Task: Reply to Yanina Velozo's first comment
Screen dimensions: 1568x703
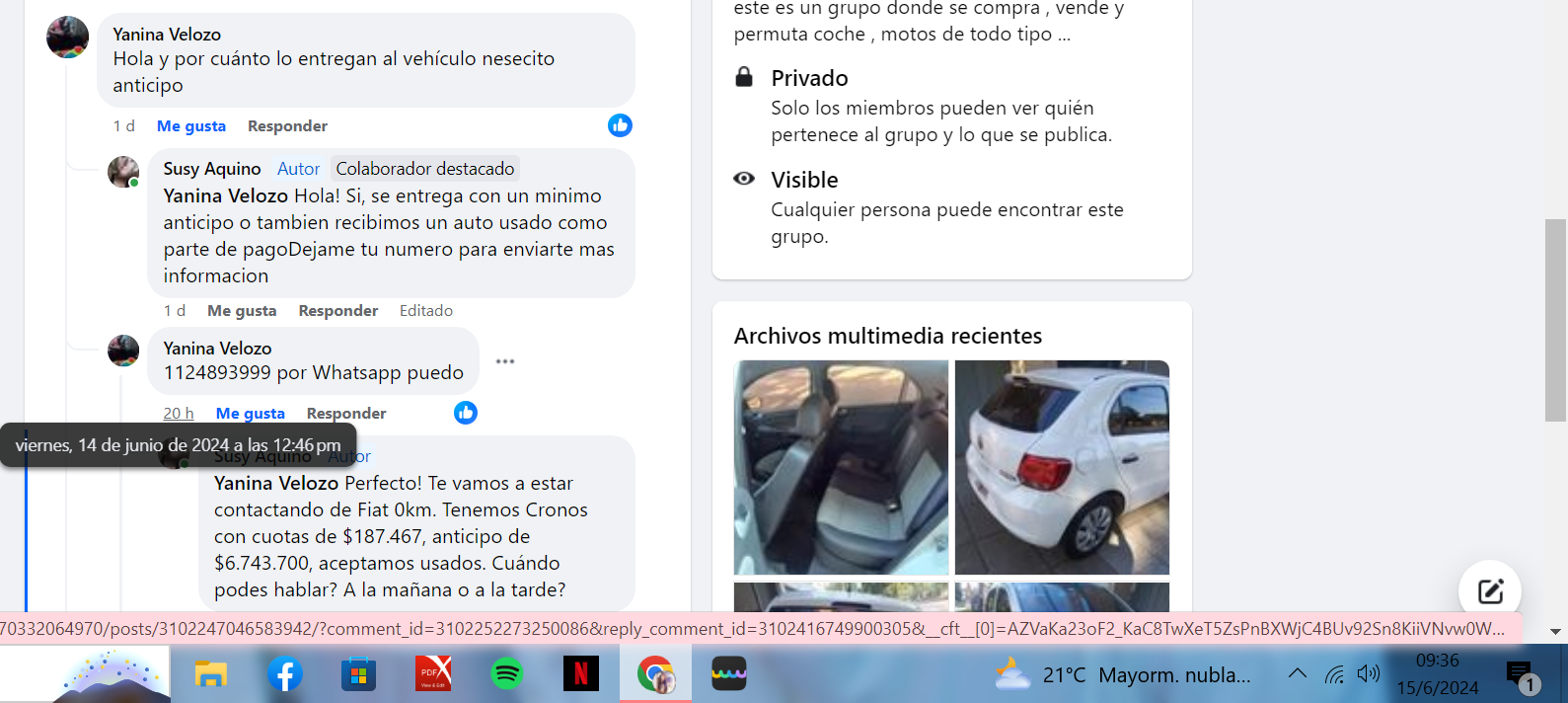Action: tap(287, 126)
